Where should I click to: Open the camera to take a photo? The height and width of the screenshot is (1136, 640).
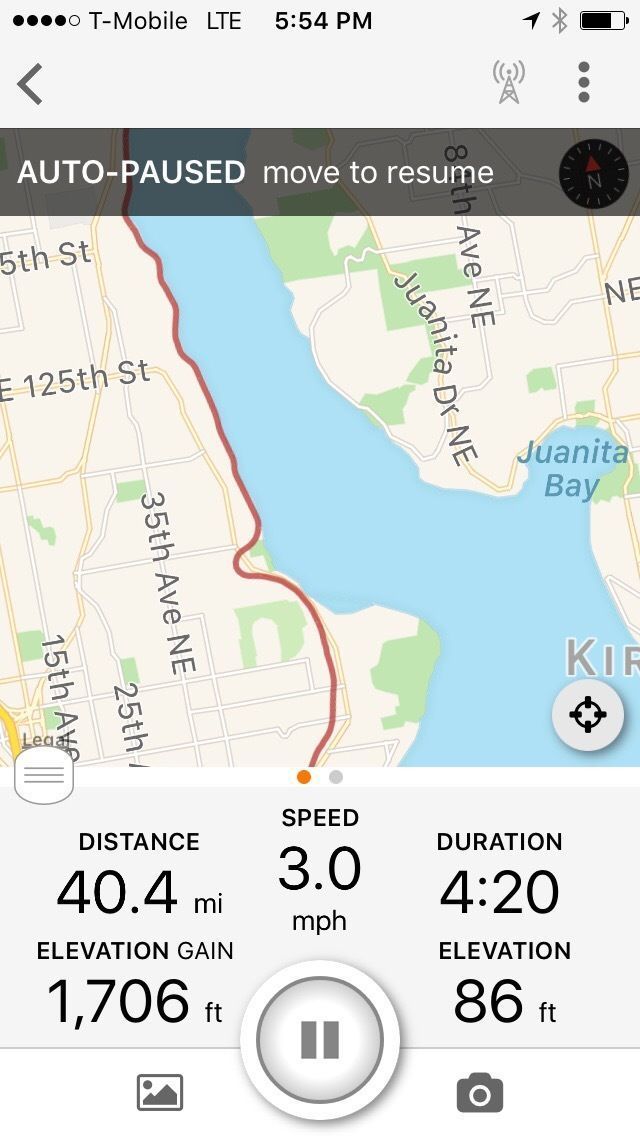pyautogui.click(x=480, y=1093)
